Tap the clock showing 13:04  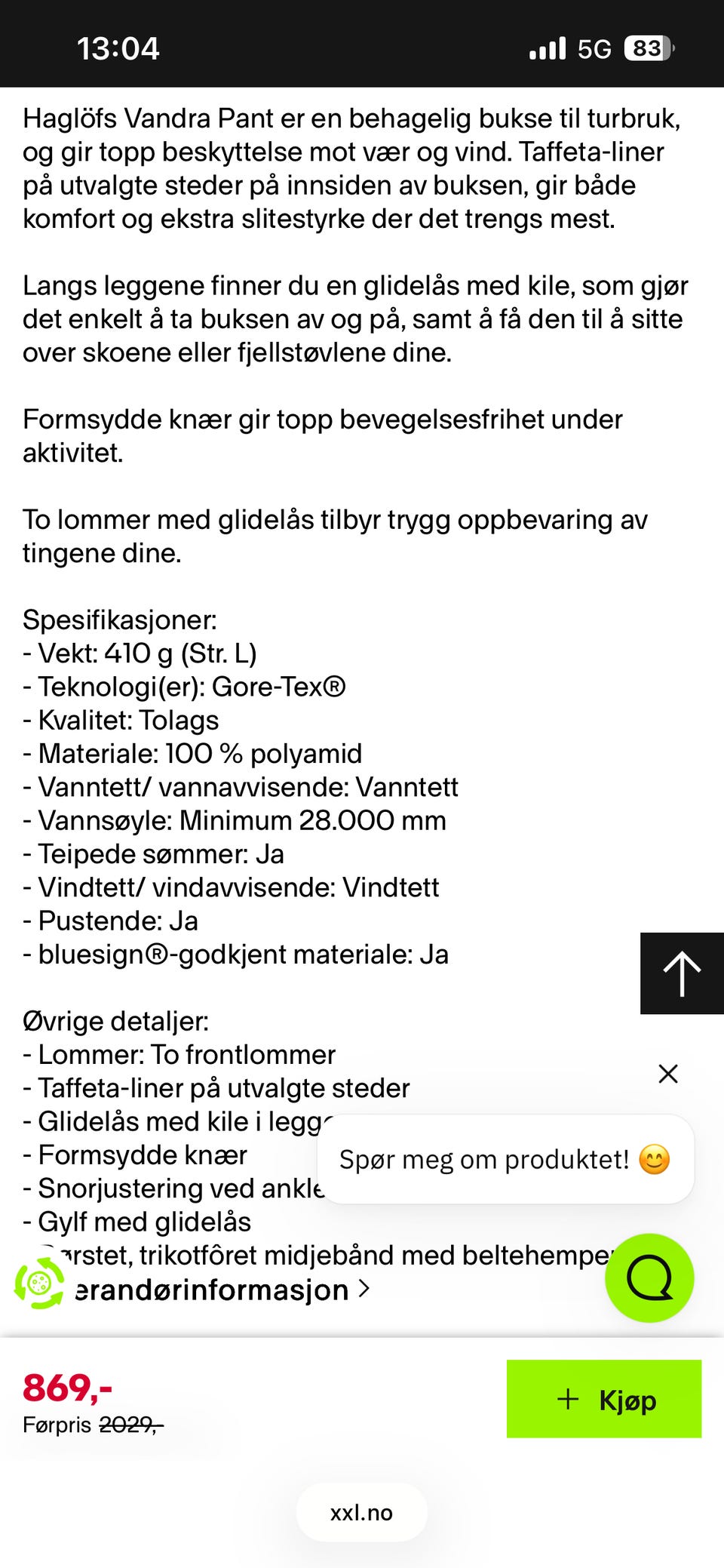(118, 48)
